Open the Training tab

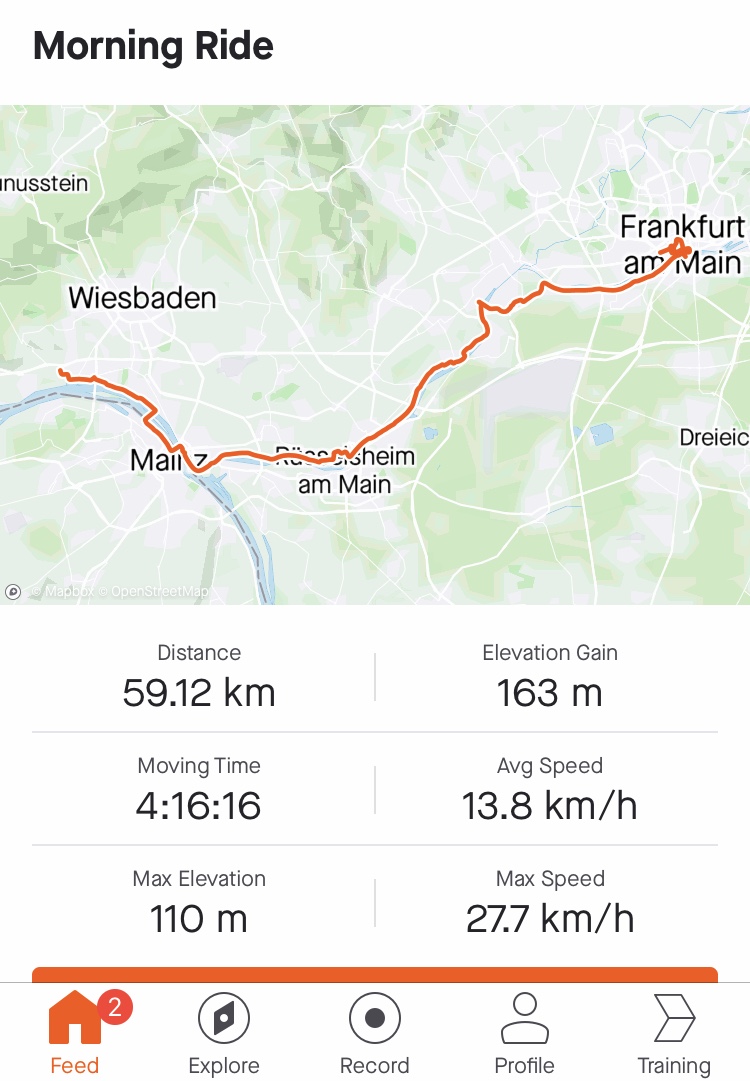pyautogui.click(x=674, y=1034)
